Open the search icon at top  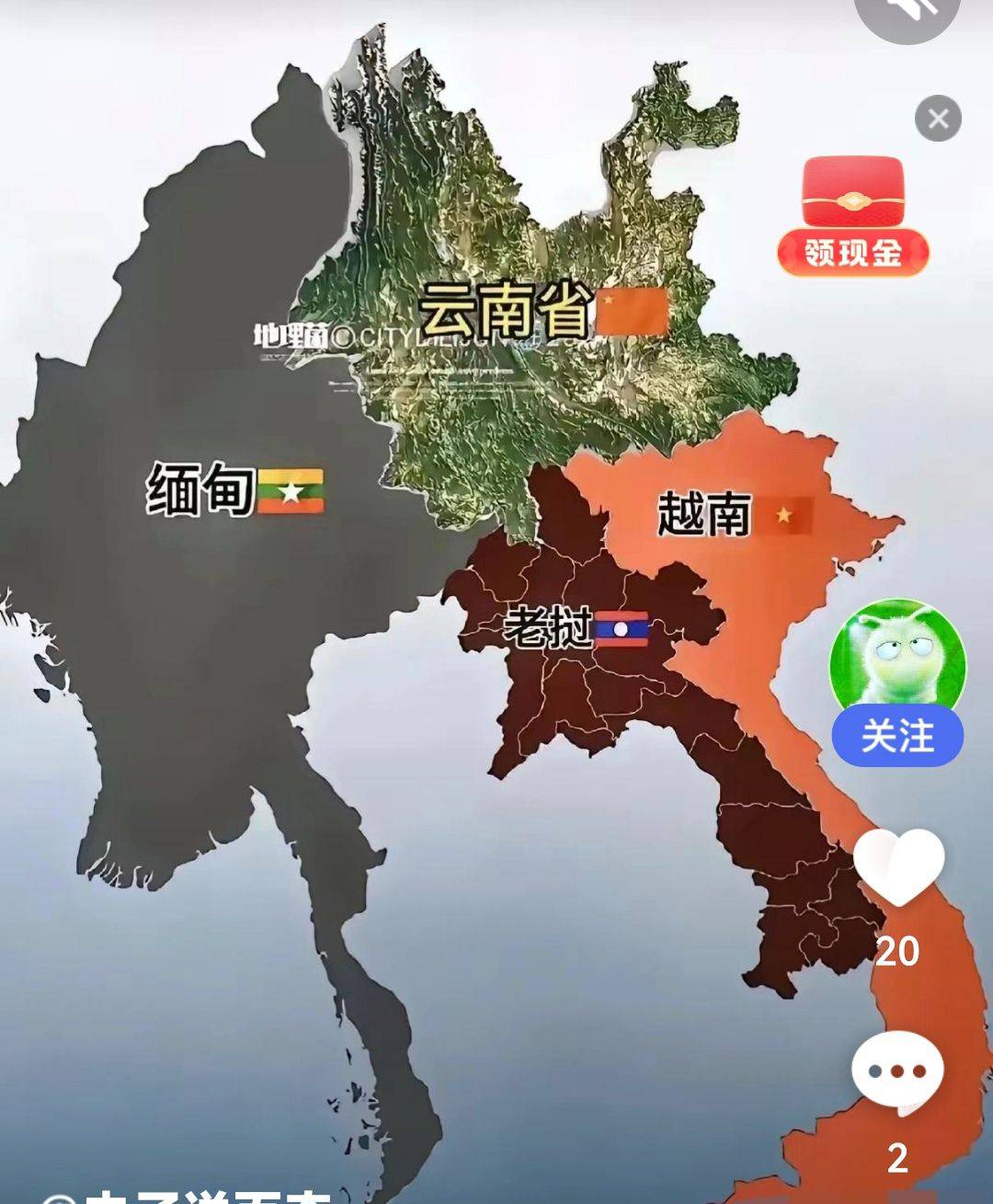pyautogui.click(x=907, y=11)
